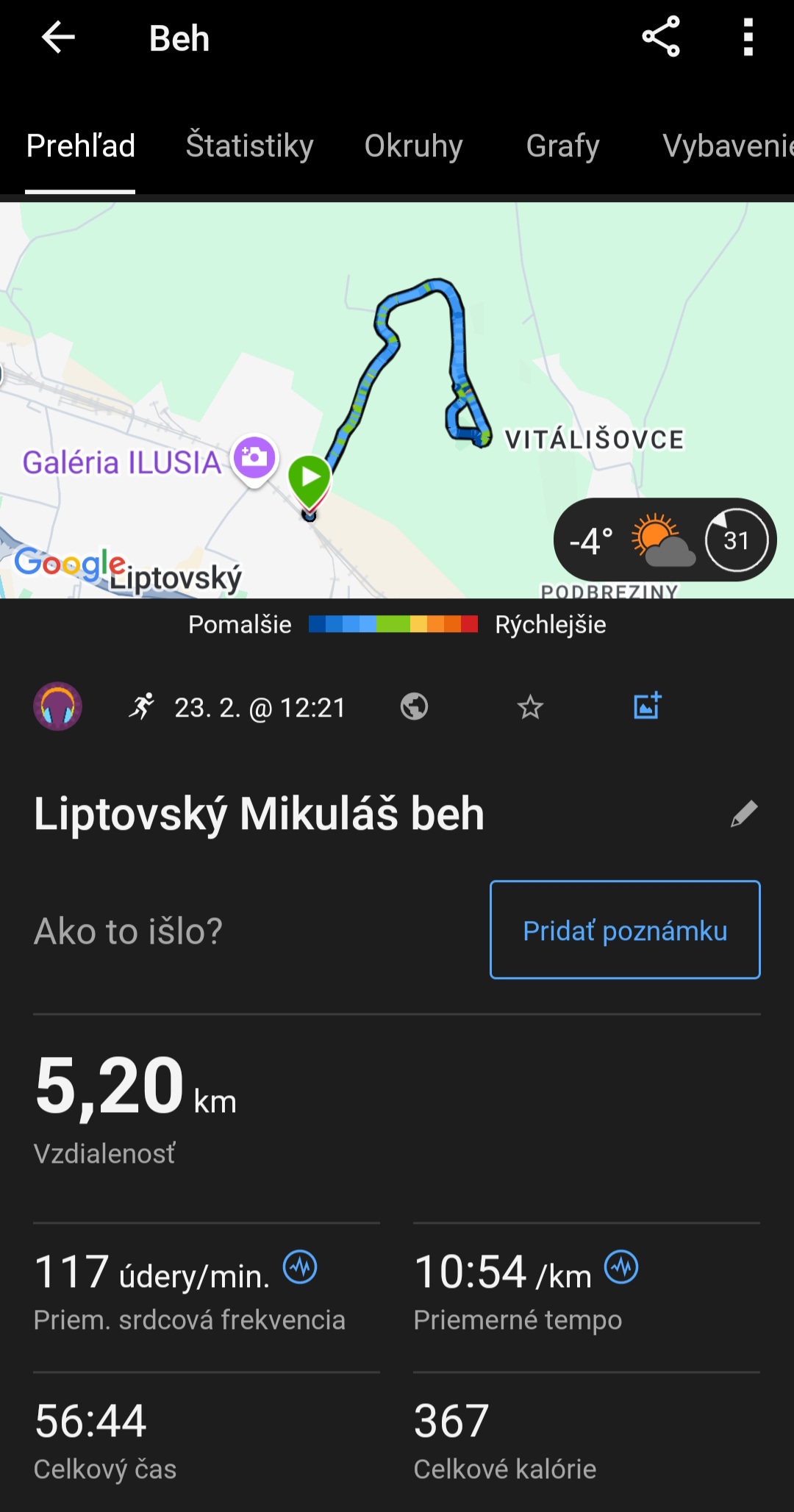Open the Okruhy tab
The height and width of the screenshot is (1512, 794).
pos(413,146)
